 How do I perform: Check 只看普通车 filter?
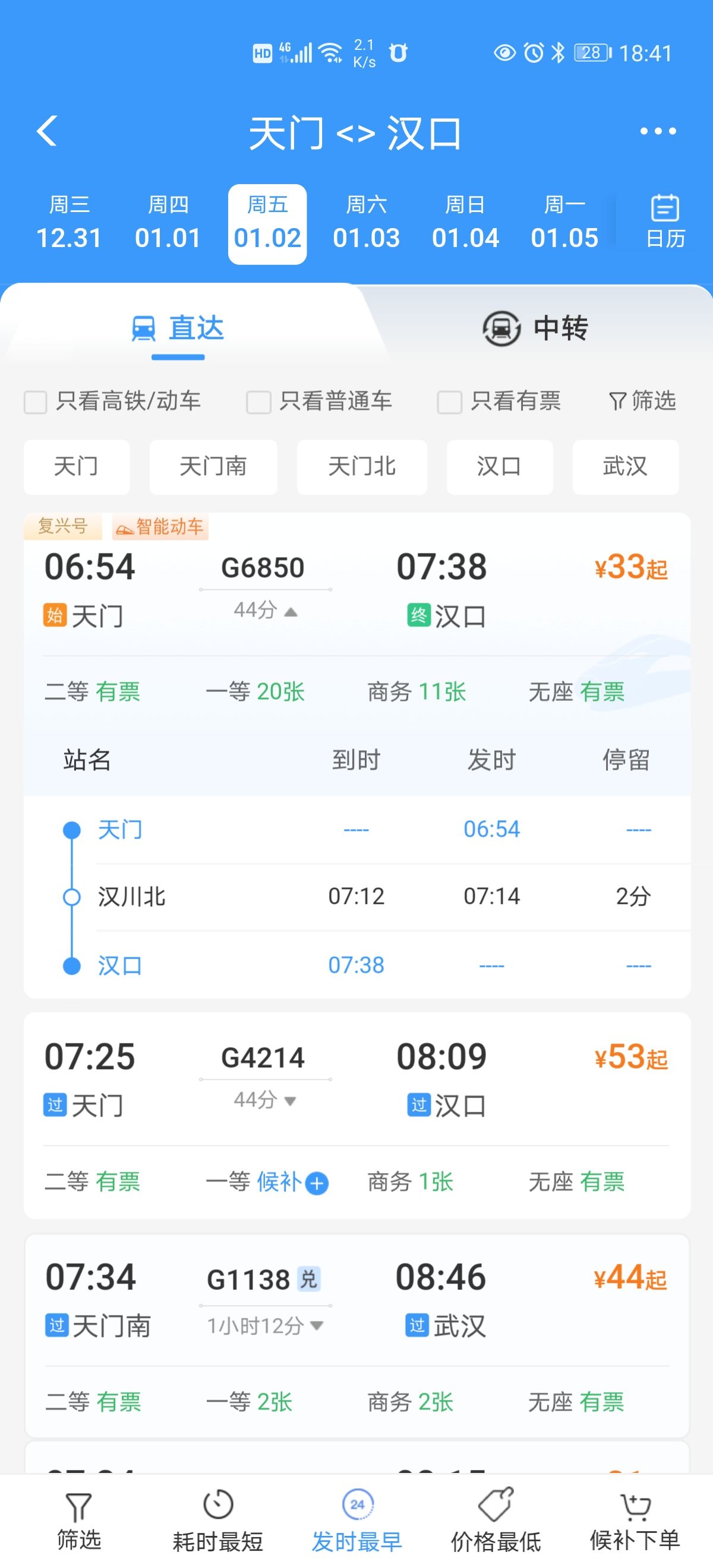pyautogui.click(x=259, y=402)
